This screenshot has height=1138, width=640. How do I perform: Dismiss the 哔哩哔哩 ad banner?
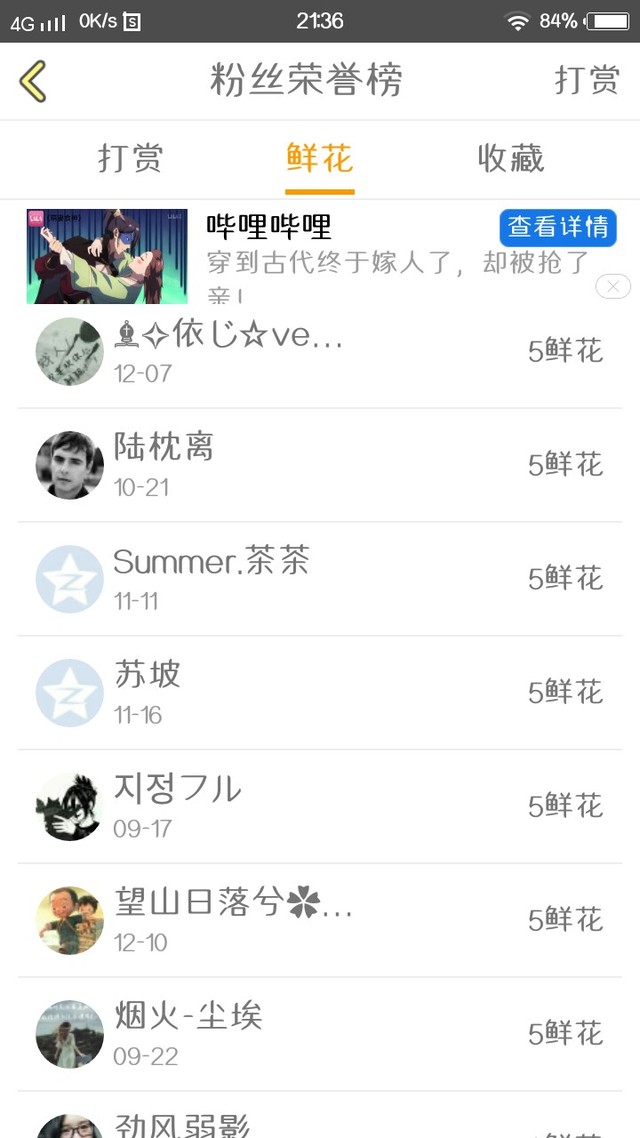pos(612,286)
